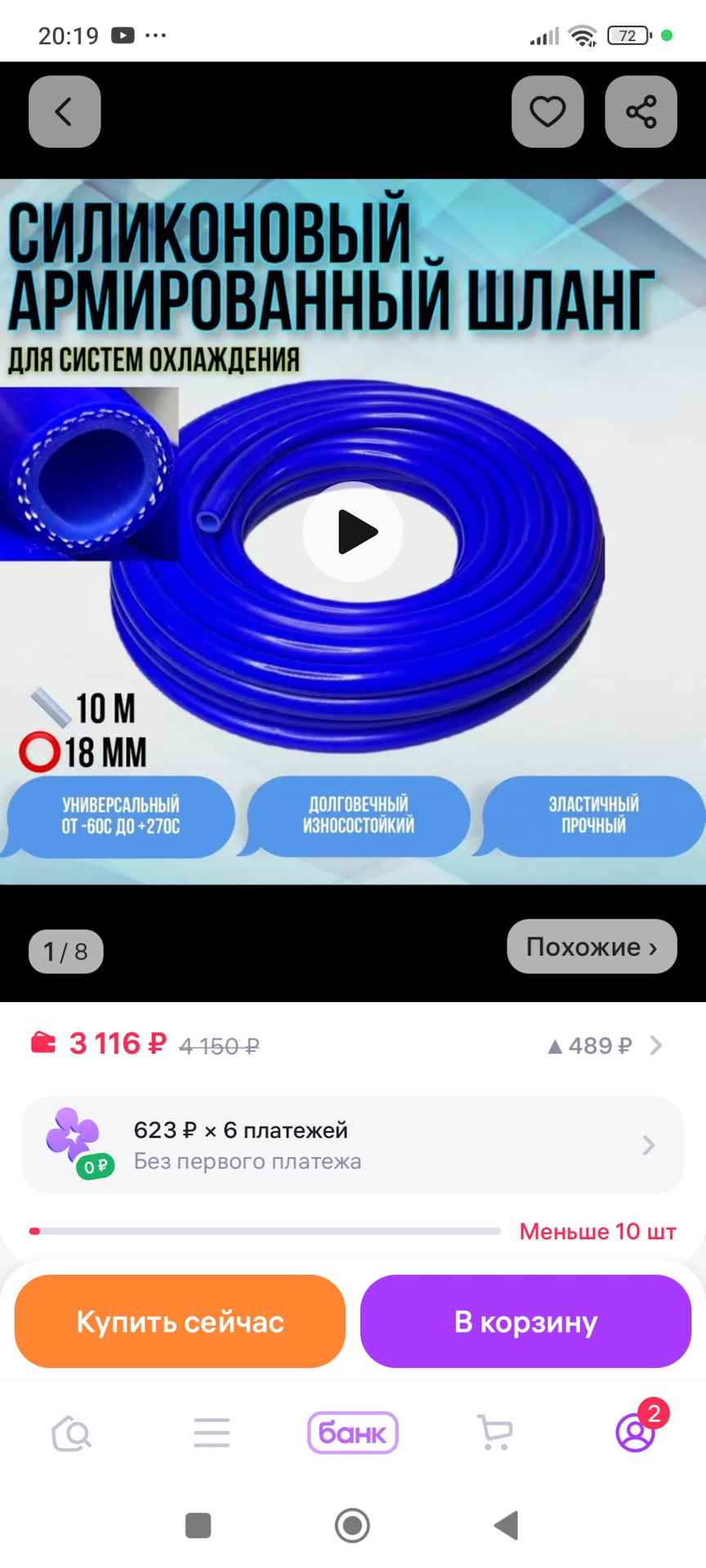Open similar items via Похожие chevron

click(651, 947)
